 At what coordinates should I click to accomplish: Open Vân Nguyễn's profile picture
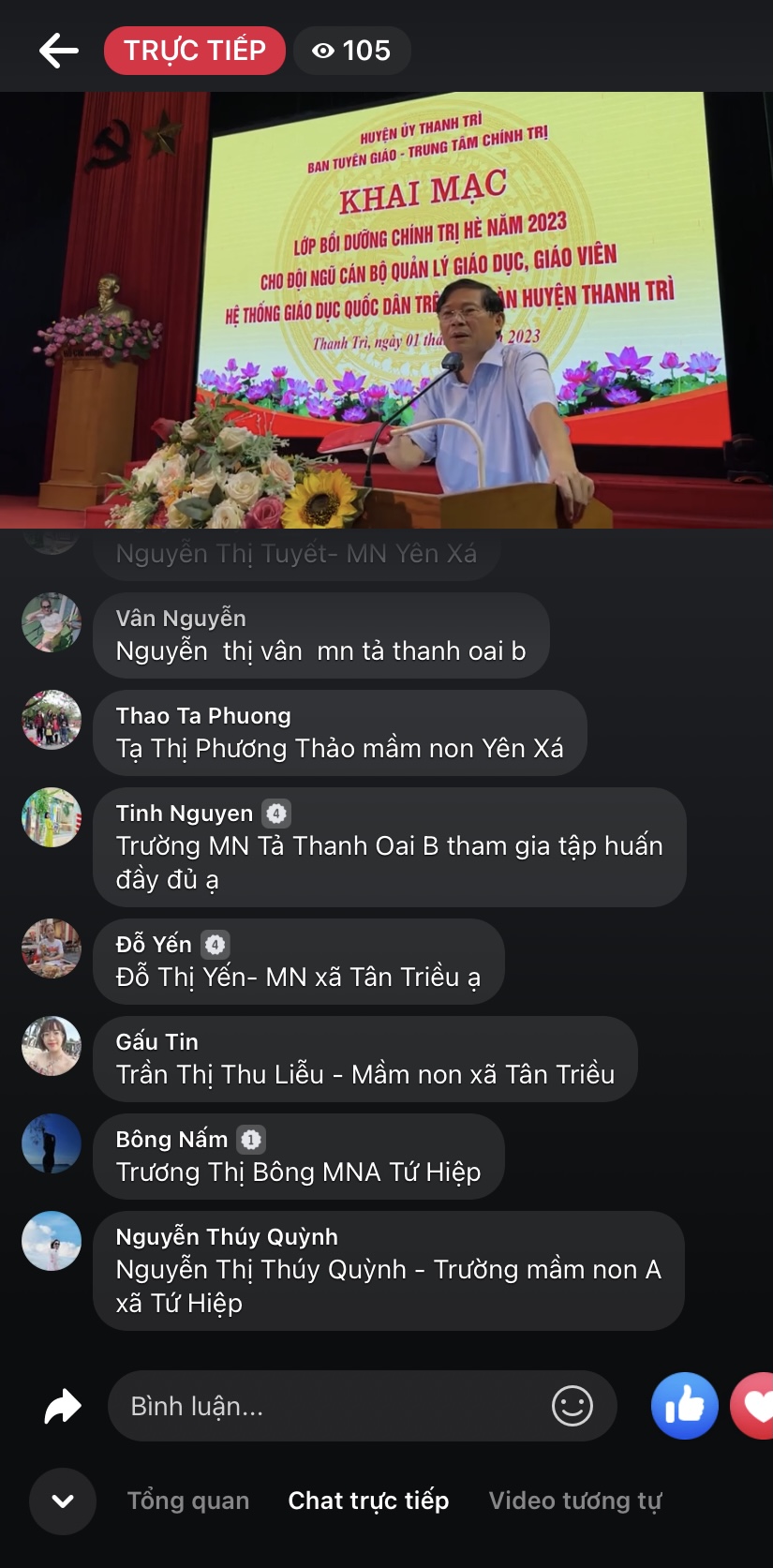[x=52, y=622]
